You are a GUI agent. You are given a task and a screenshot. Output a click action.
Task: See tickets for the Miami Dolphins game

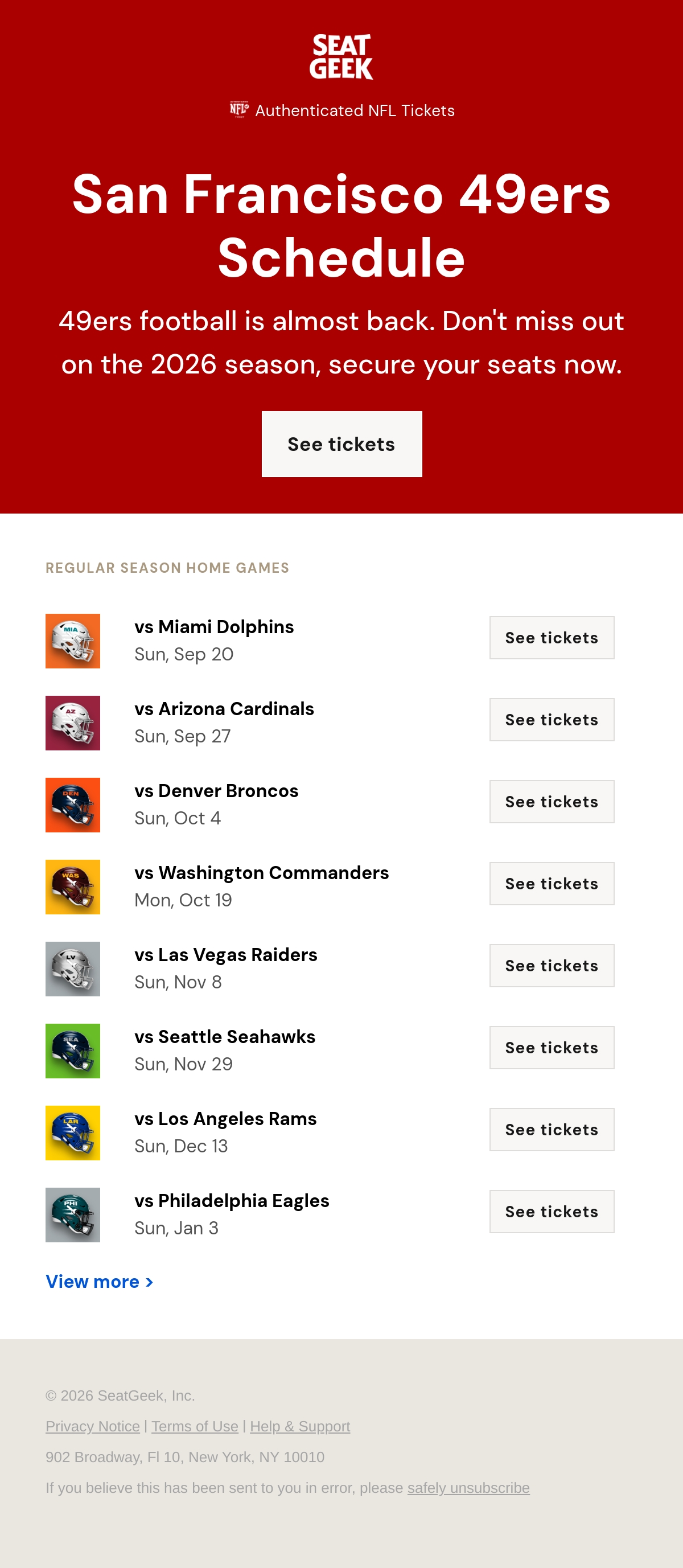click(552, 637)
